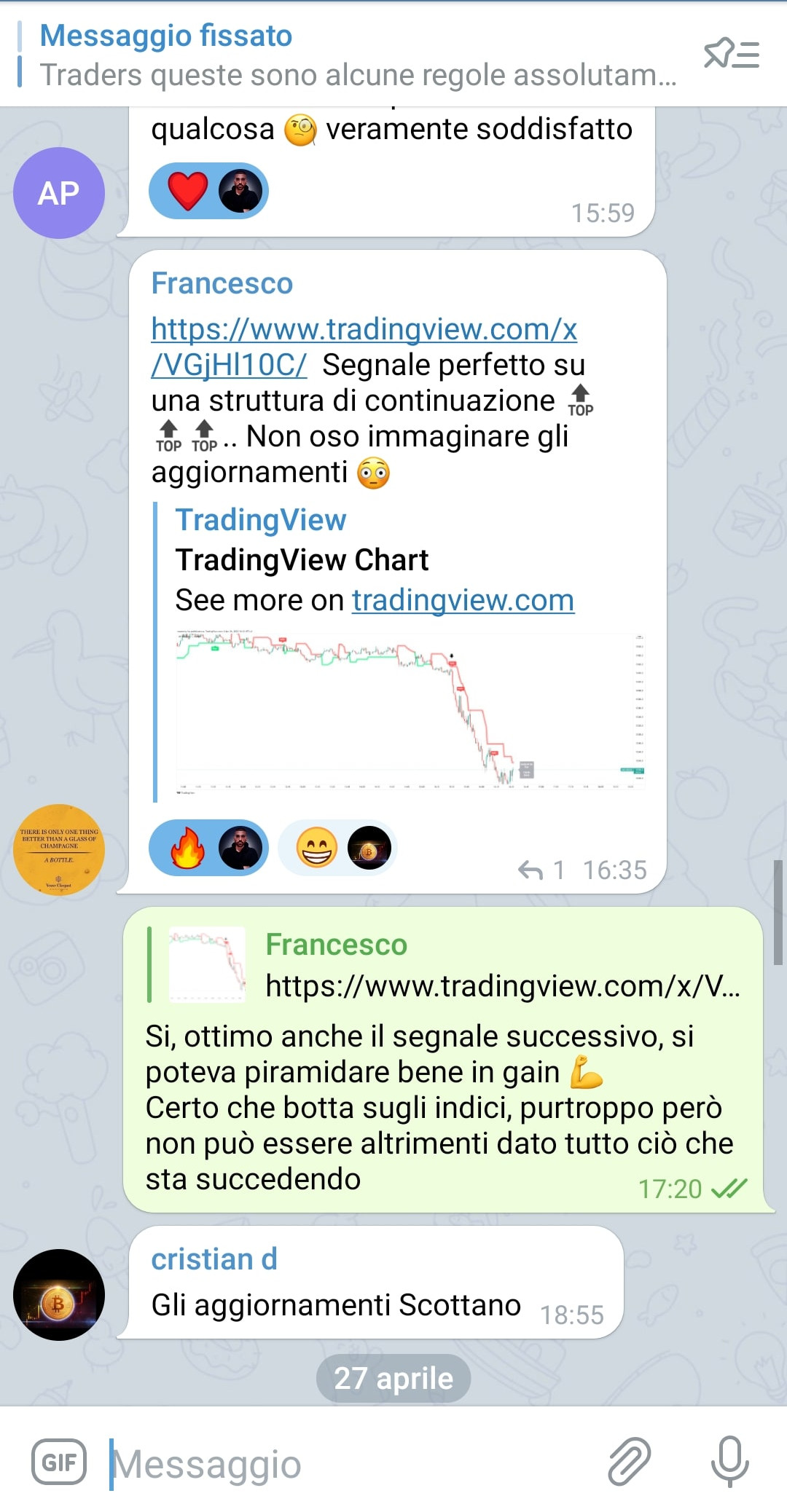
Task: View the TradingView chart preview image
Action: tap(410, 712)
